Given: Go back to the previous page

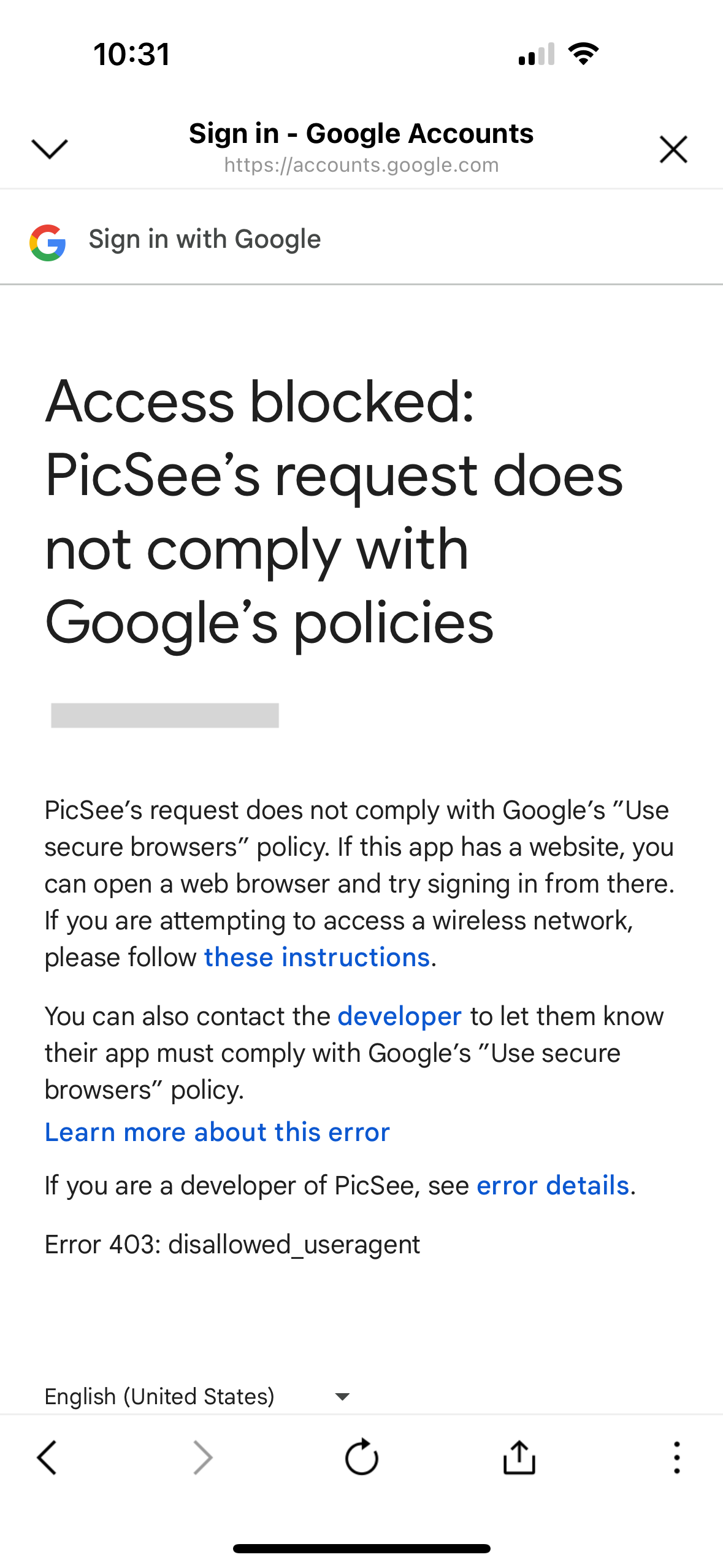Looking at the screenshot, I should click(x=47, y=1457).
